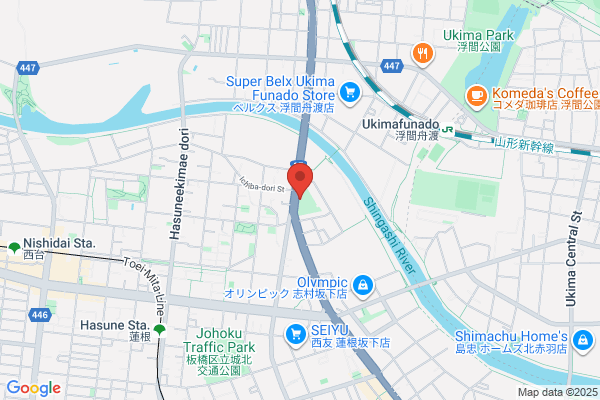The width and height of the screenshot is (600, 400).
Task: Select the Ukimafunado JR station icon
Action: coord(447,129)
